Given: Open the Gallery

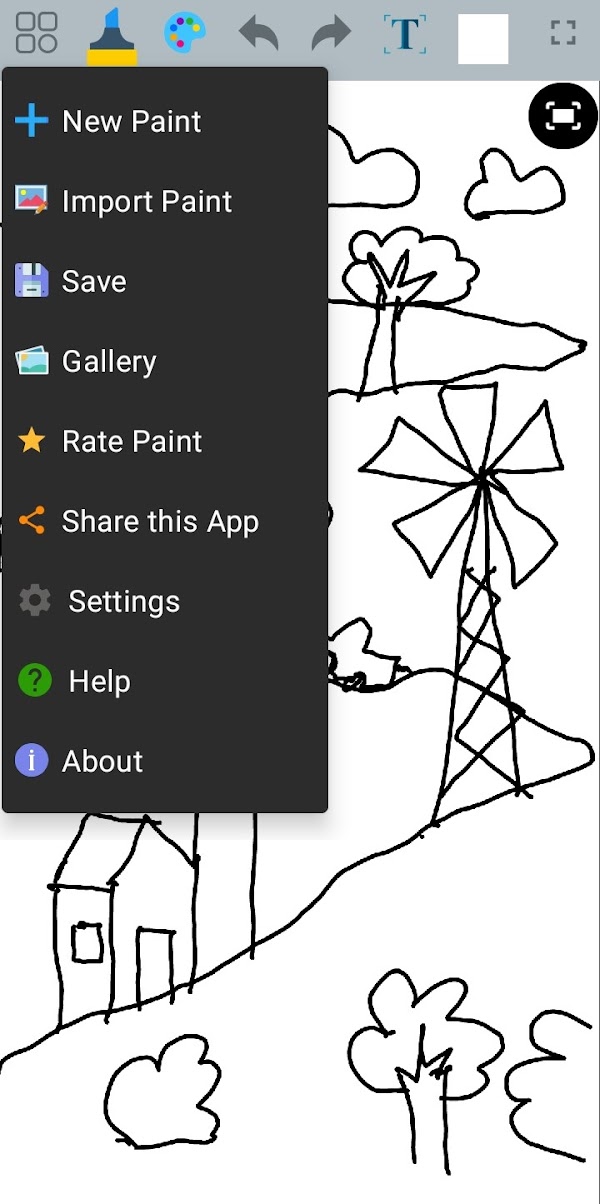Looking at the screenshot, I should [108, 362].
